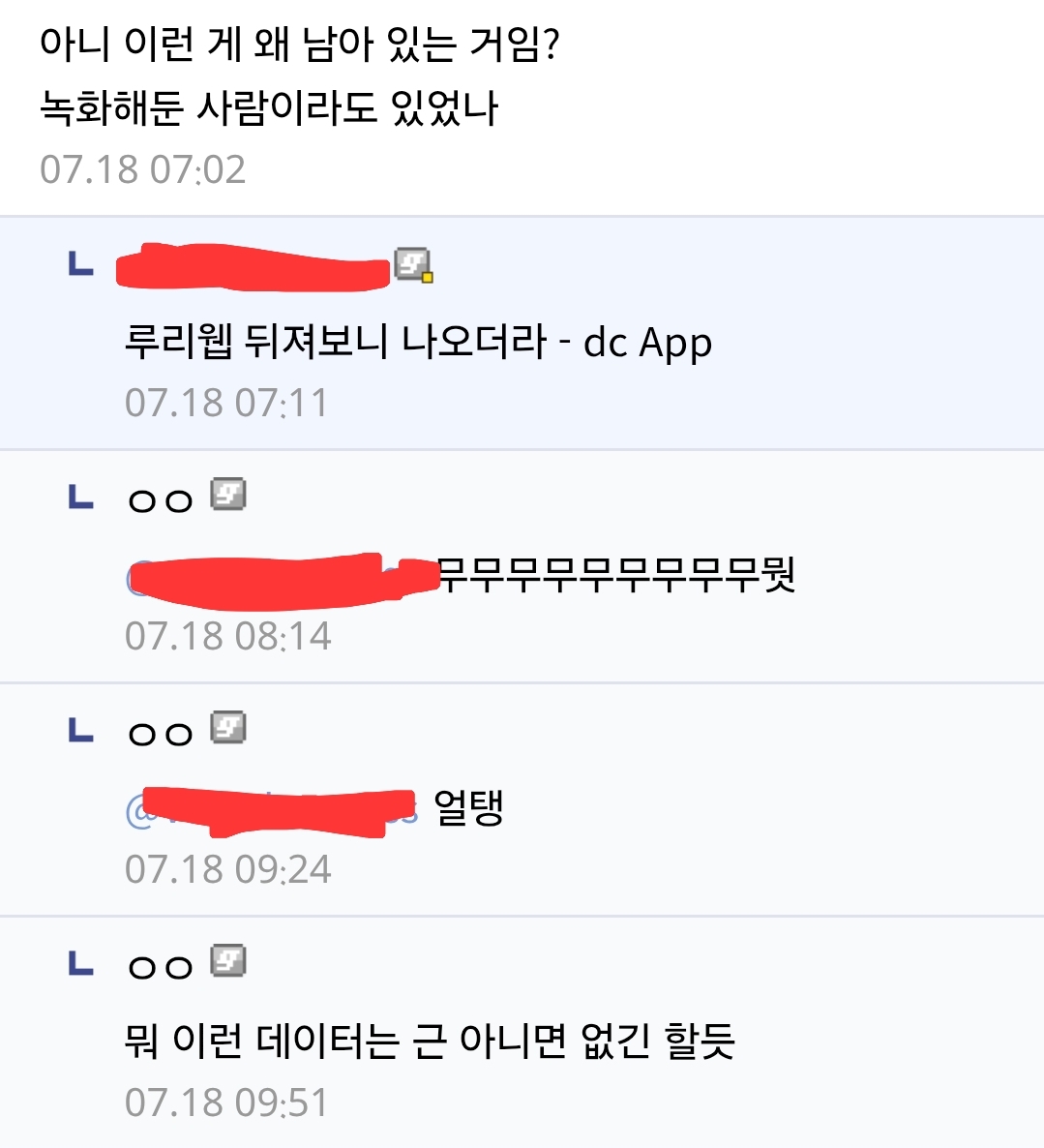Open the reply '뭐 이런 데이터는 근 아니면 없긴 할듯'
Image resolution: width=1044 pixels, height=1148 pixels.
tap(430, 1042)
